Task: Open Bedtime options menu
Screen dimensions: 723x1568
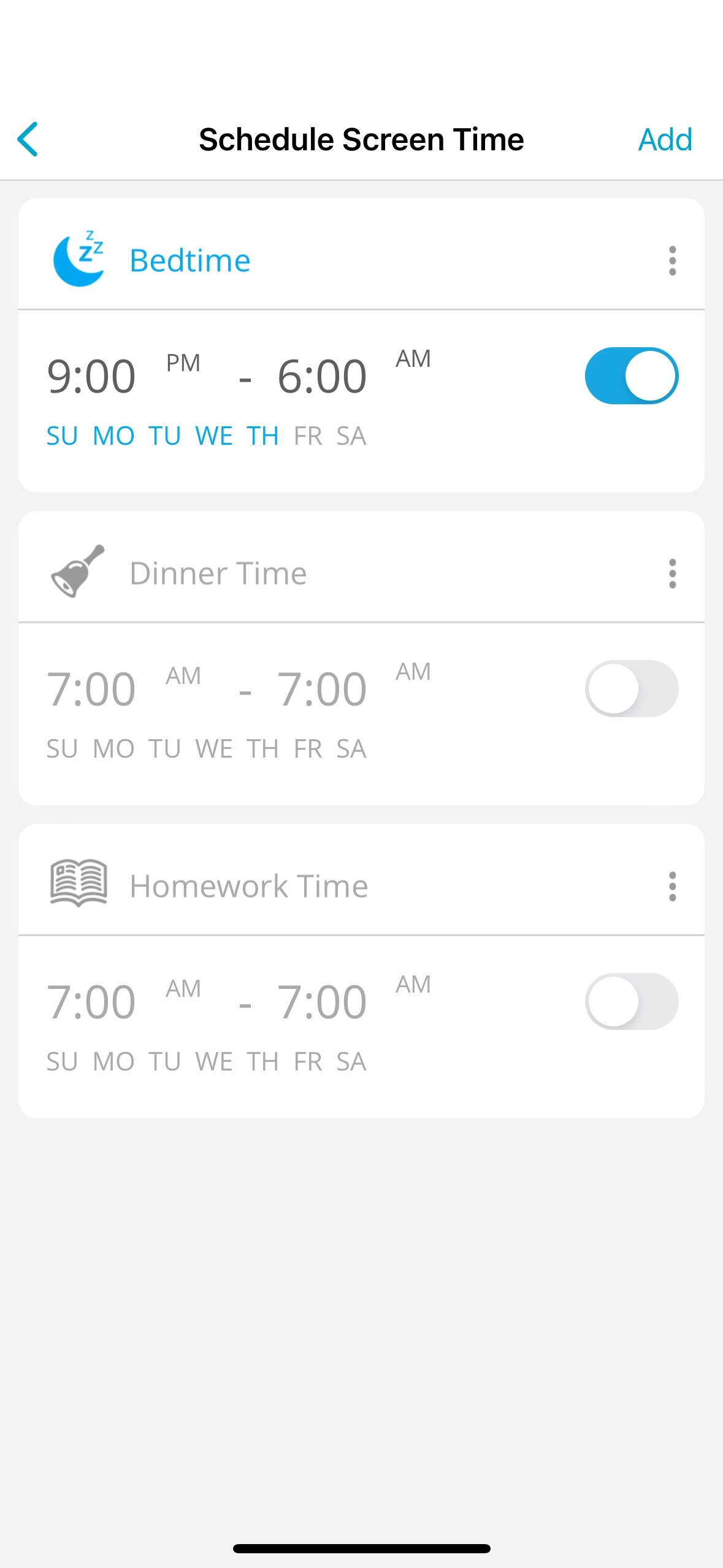Action: pyautogui.click(x=672, y=261)
